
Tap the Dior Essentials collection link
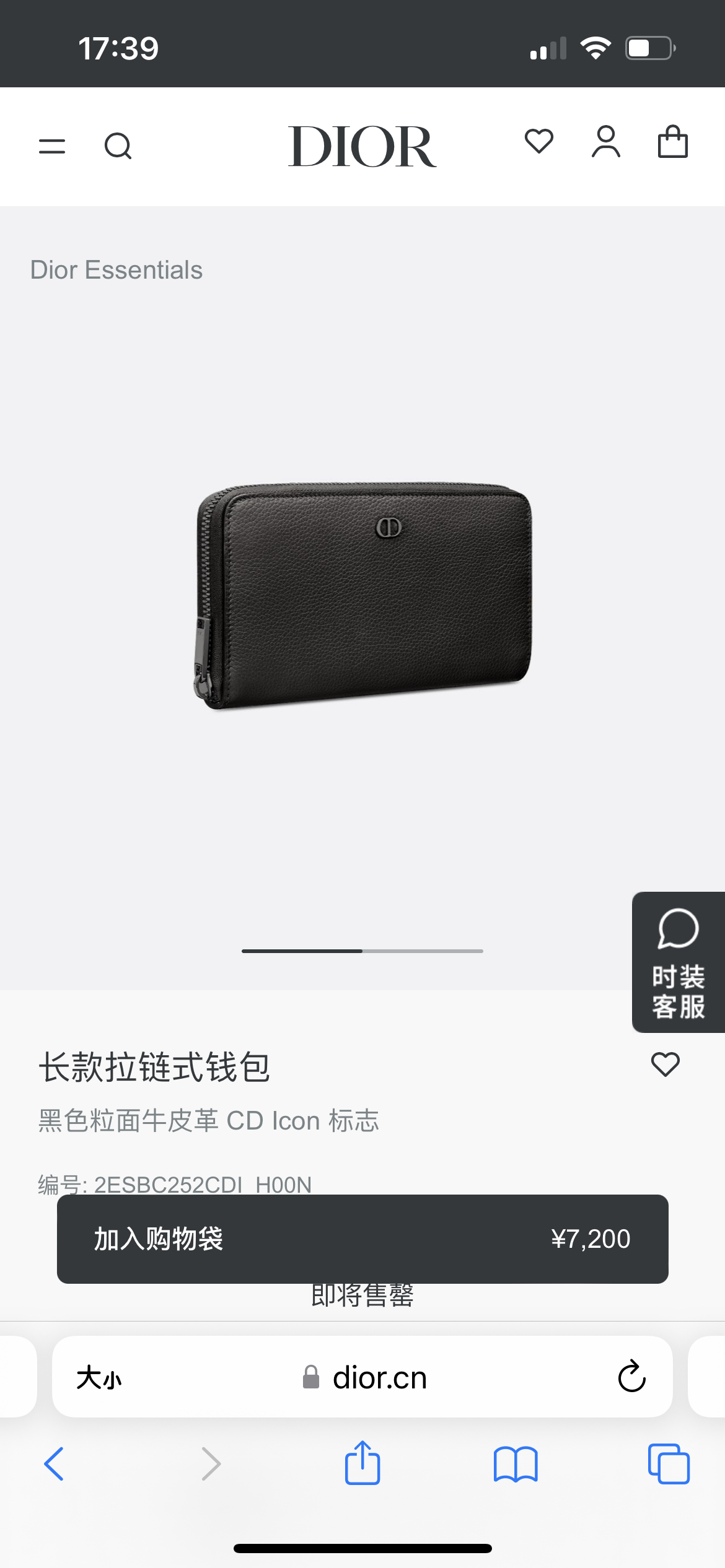coord(116,270)
